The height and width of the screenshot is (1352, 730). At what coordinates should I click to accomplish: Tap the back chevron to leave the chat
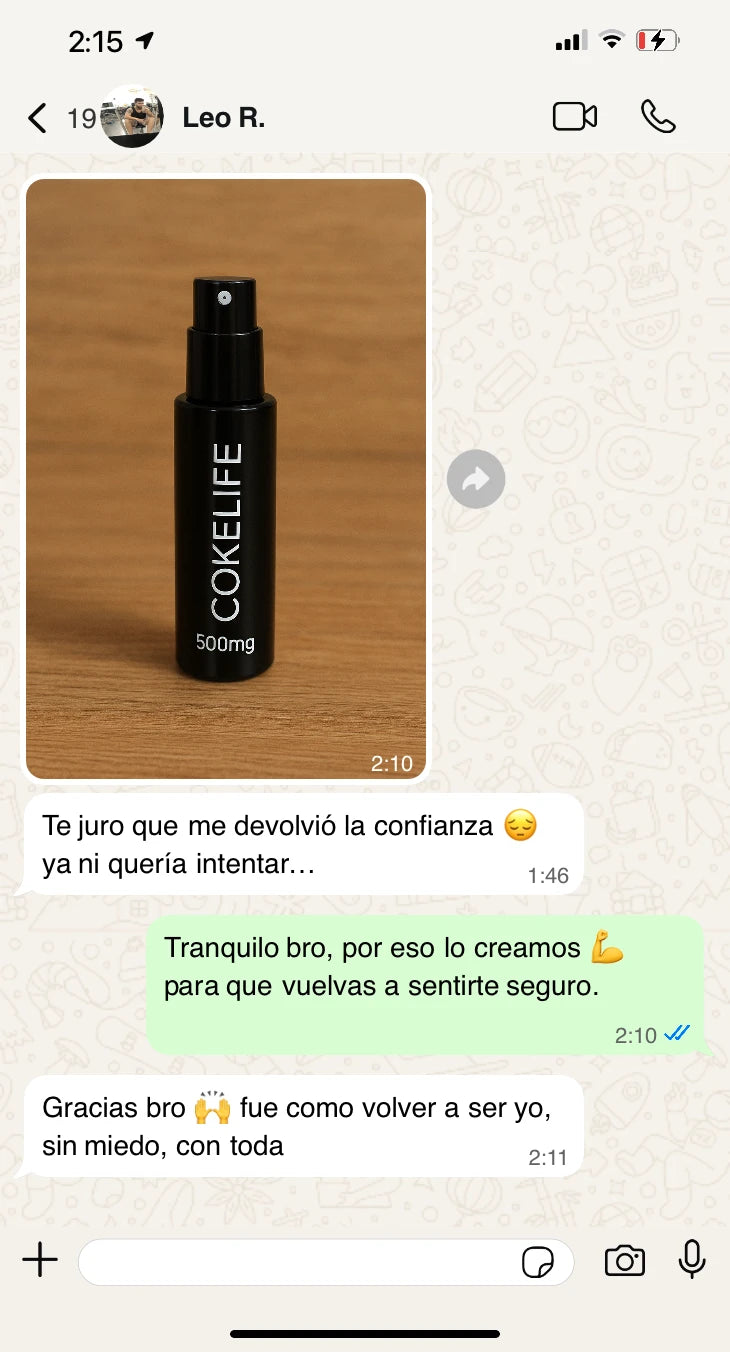[x=38, y=117]
